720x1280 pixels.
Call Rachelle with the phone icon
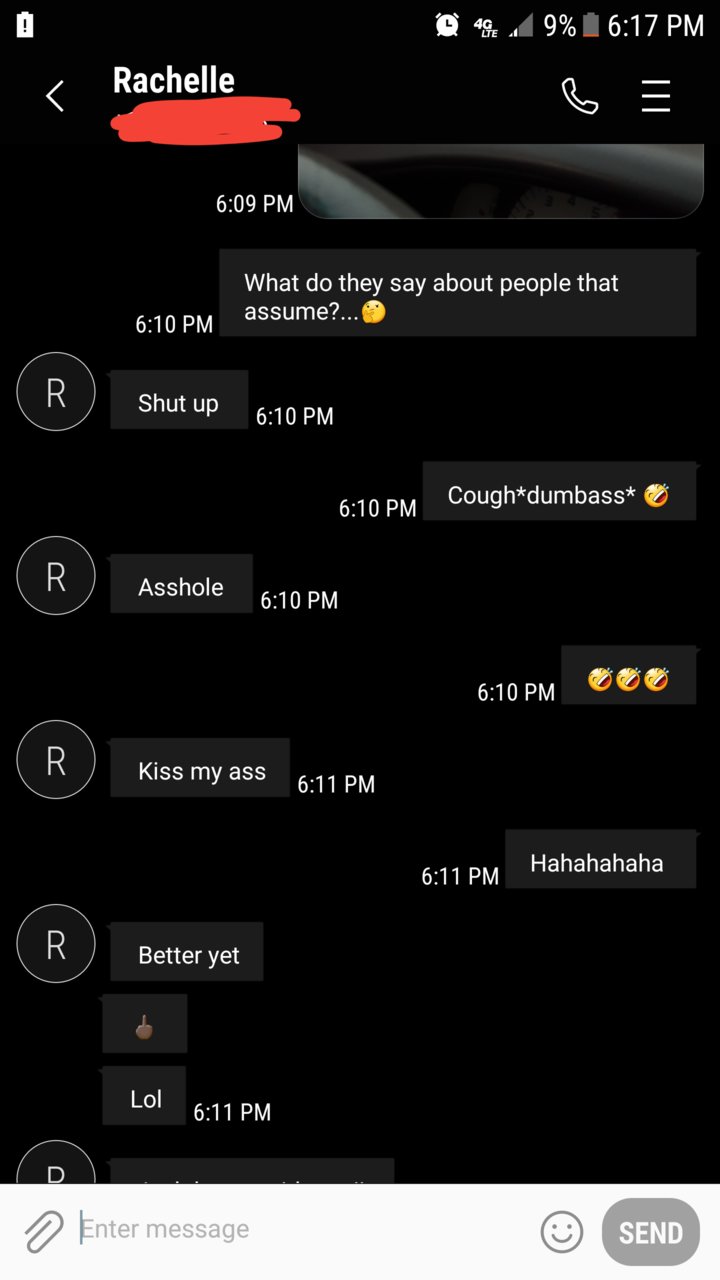click(580, 97)
